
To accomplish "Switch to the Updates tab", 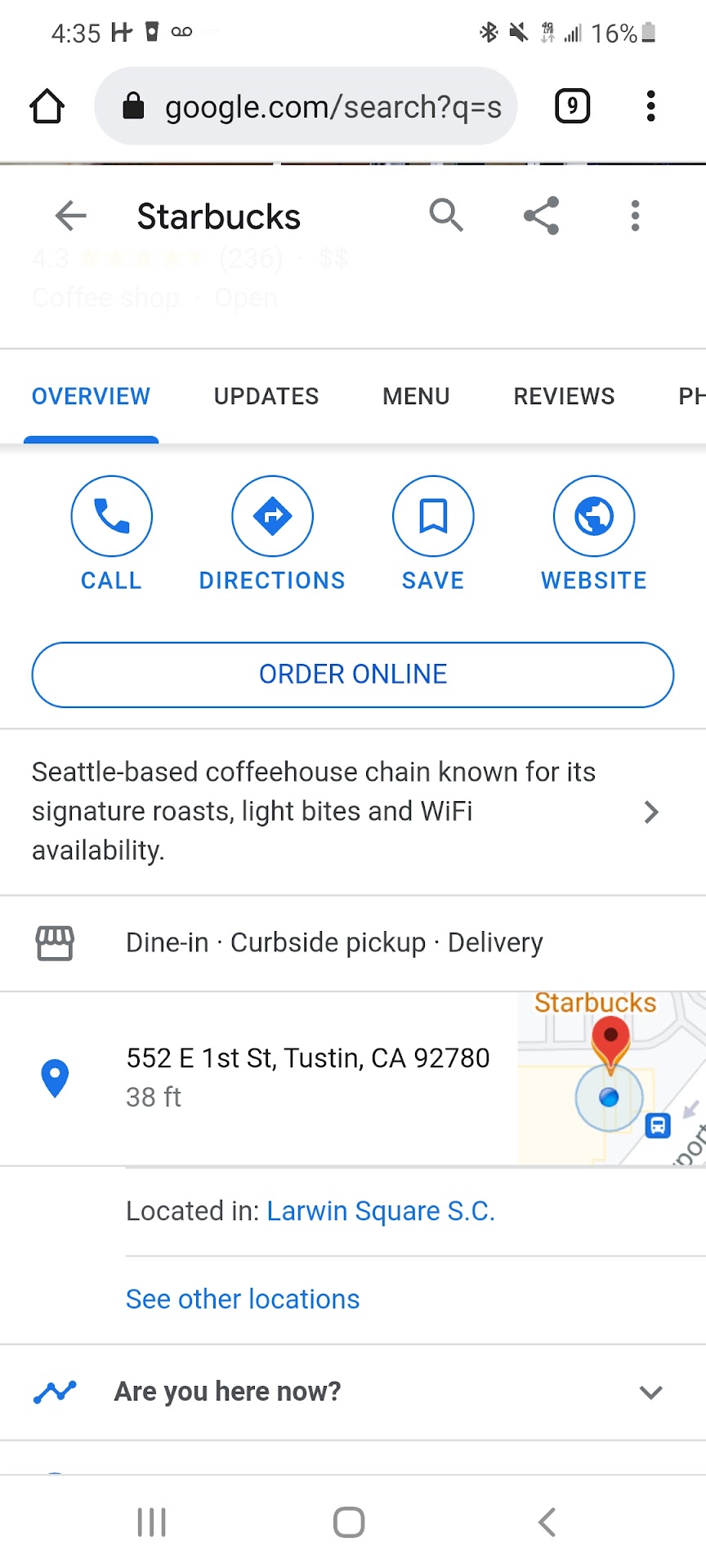I will click(x=266, y=397).
